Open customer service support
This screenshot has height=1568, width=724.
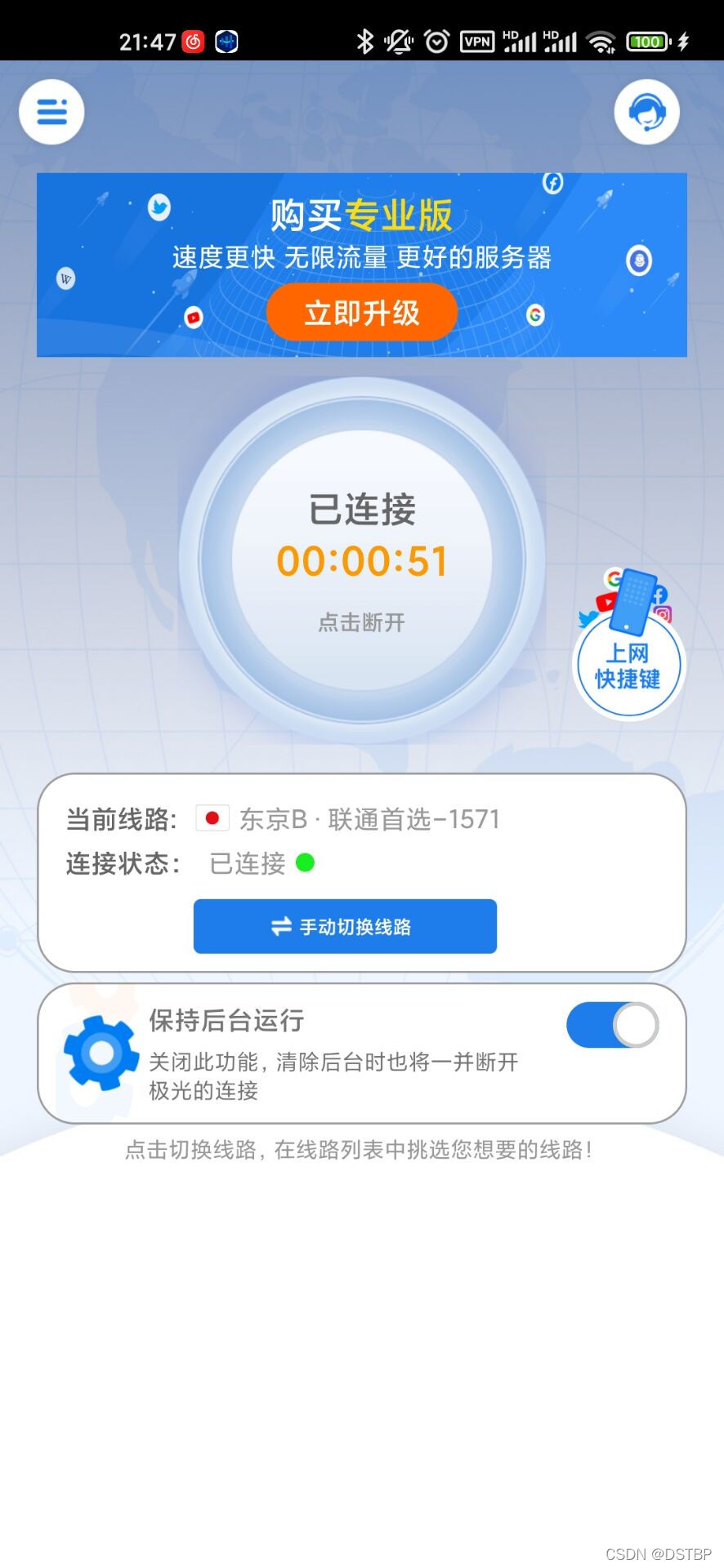(646, 112)
